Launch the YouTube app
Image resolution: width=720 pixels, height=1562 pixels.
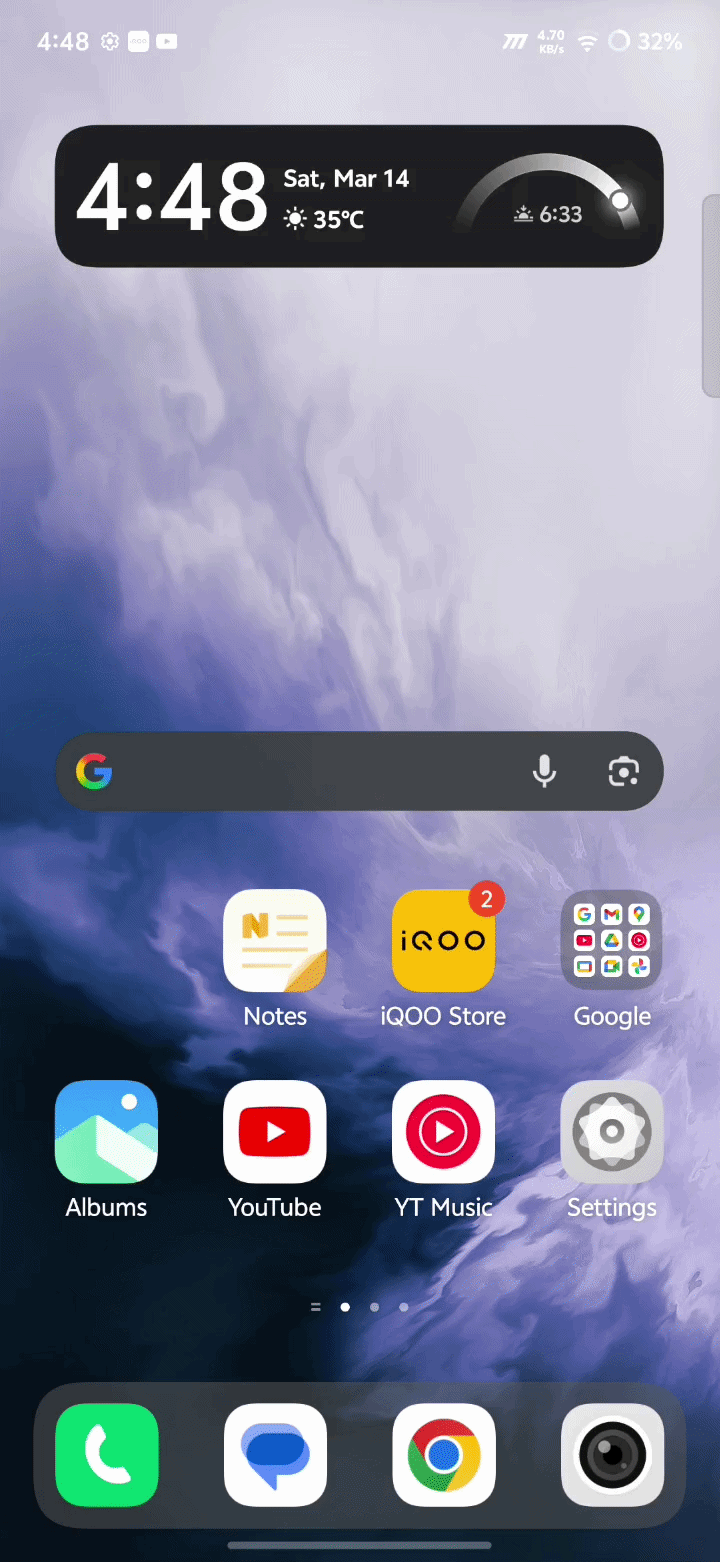(x=275, y=1131)
